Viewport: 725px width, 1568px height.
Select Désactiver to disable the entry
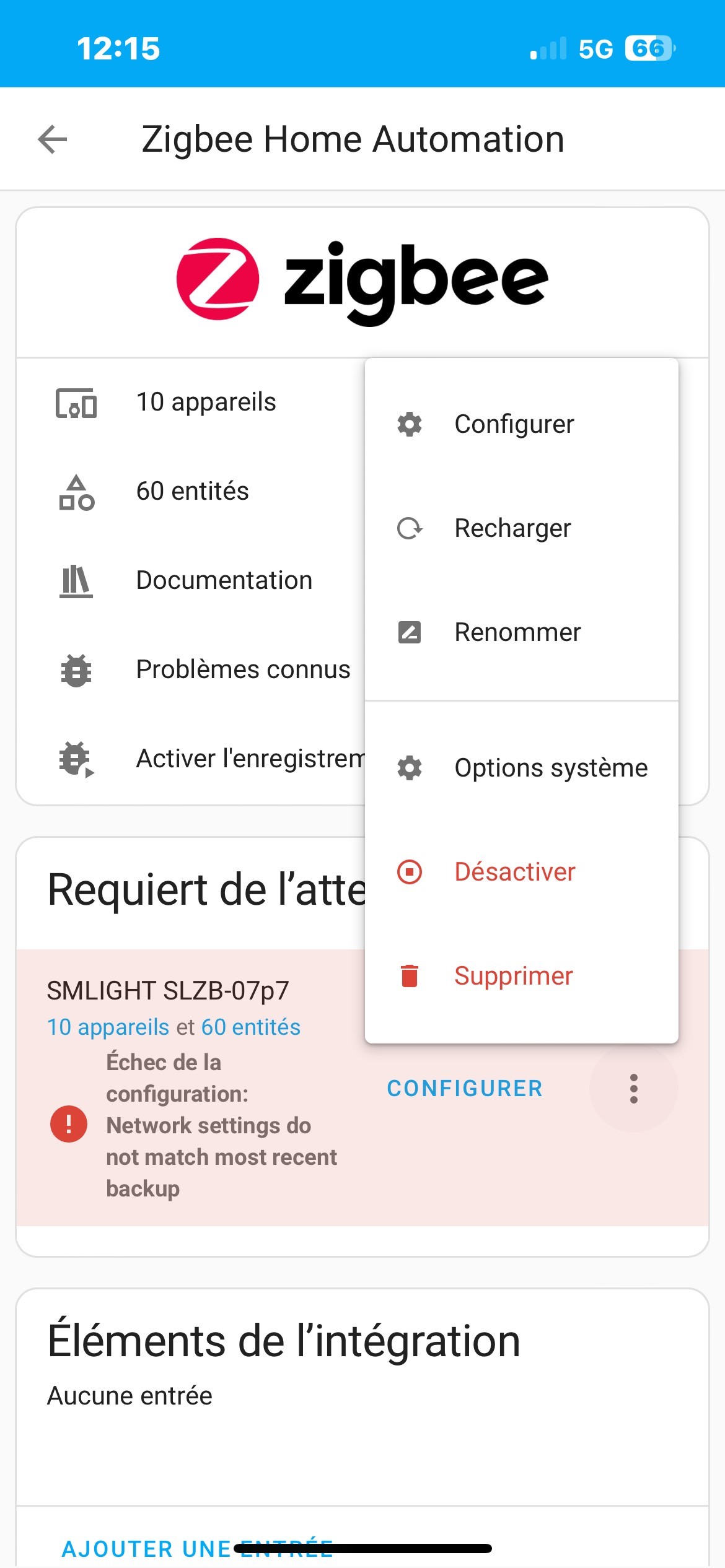514,872
